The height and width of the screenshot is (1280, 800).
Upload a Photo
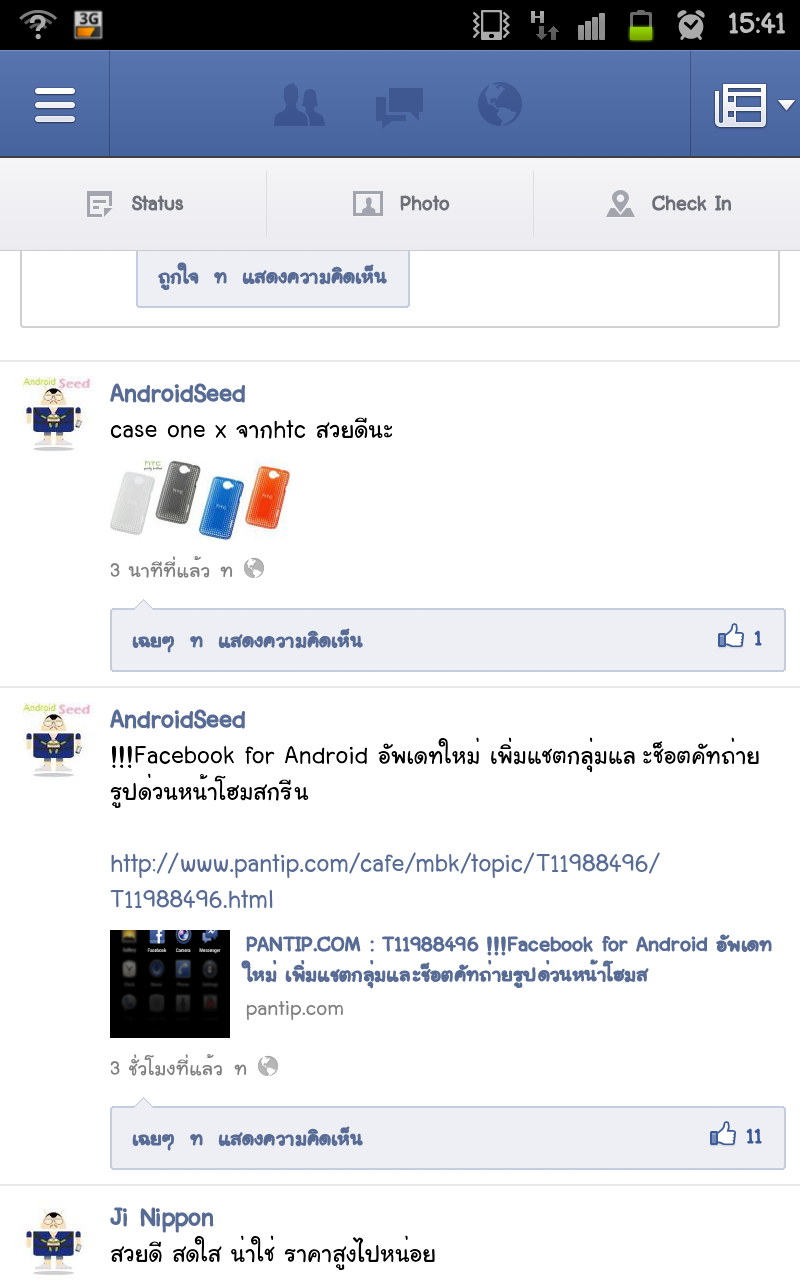[400, 204]
